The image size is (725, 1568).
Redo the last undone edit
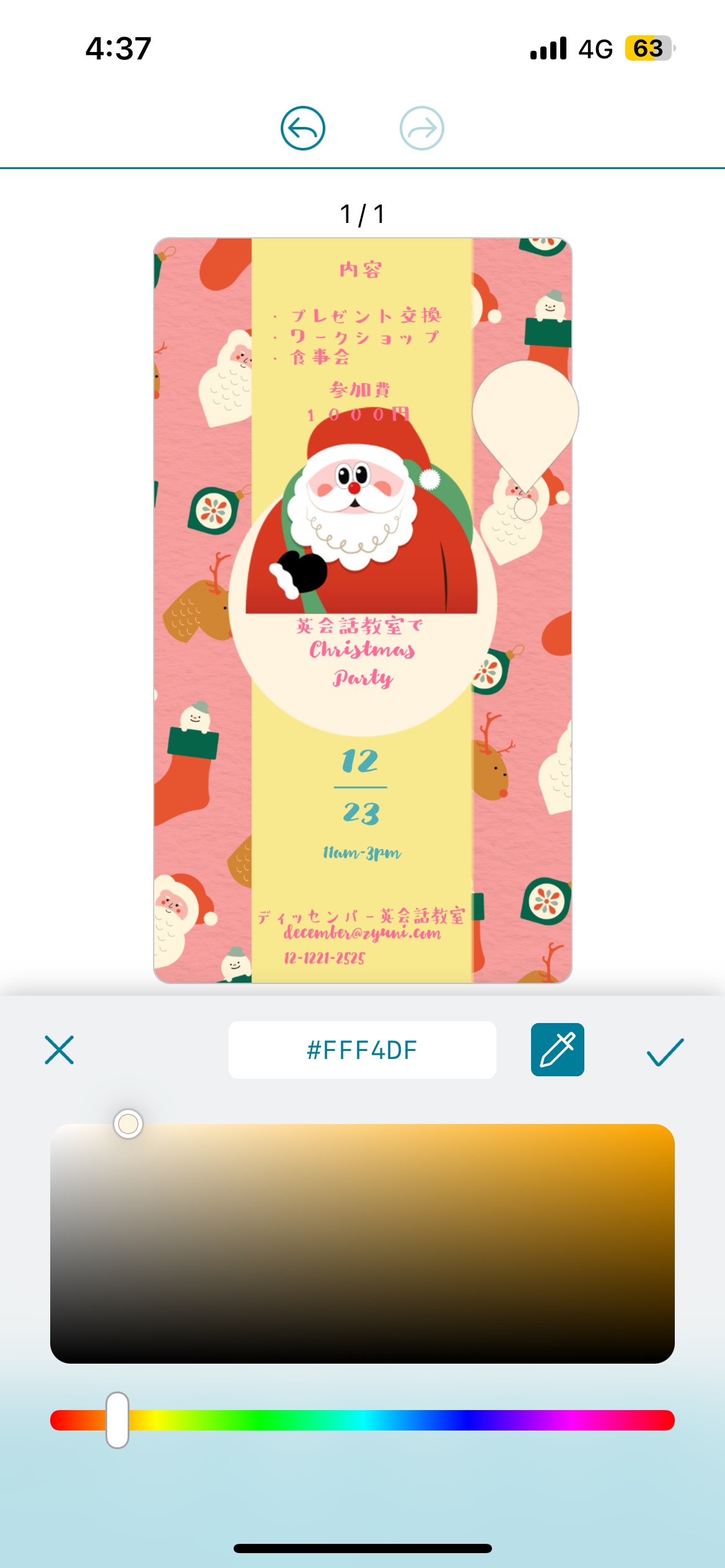[x=421, y=128]
